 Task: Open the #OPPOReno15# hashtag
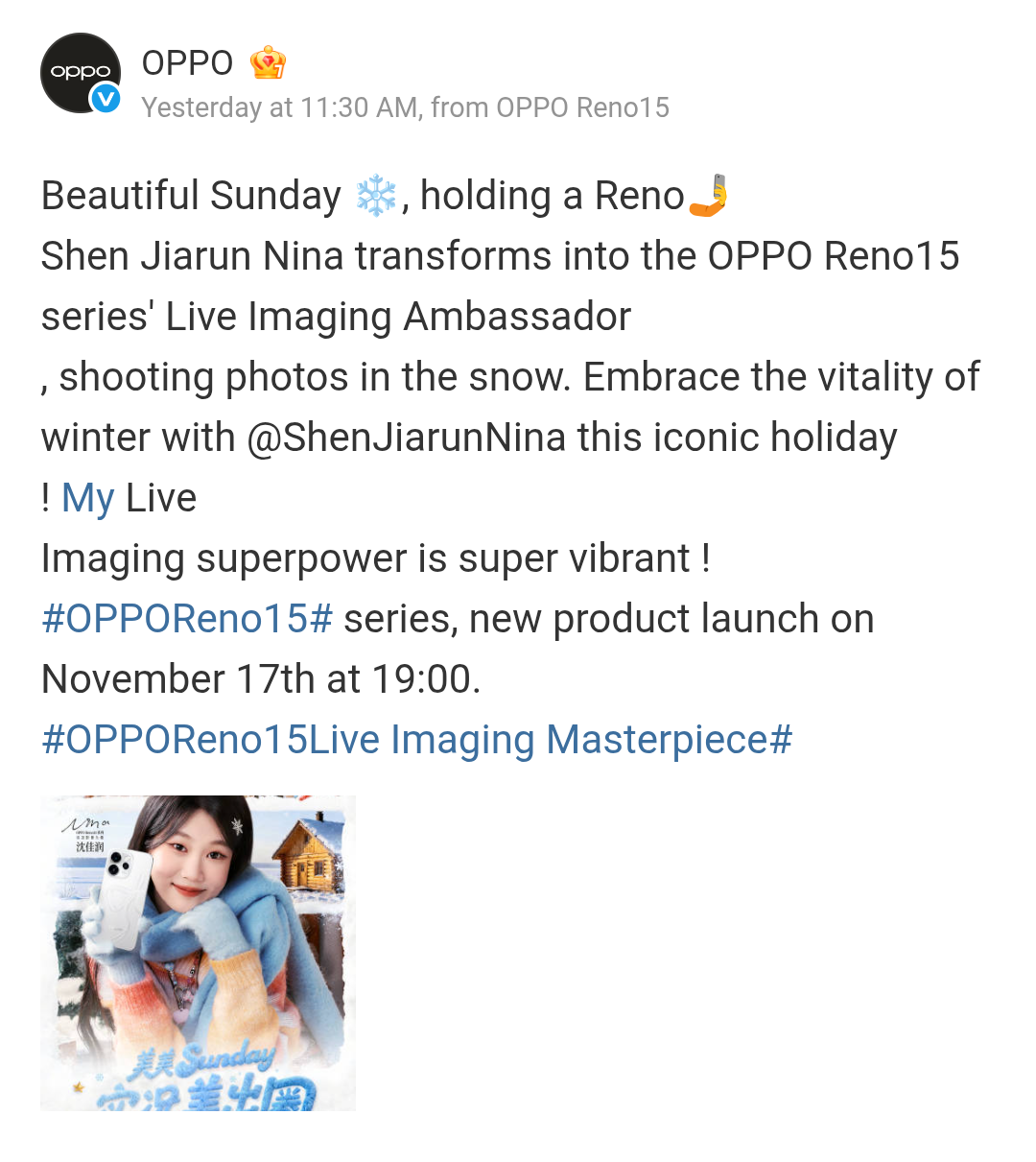[187, 619]
